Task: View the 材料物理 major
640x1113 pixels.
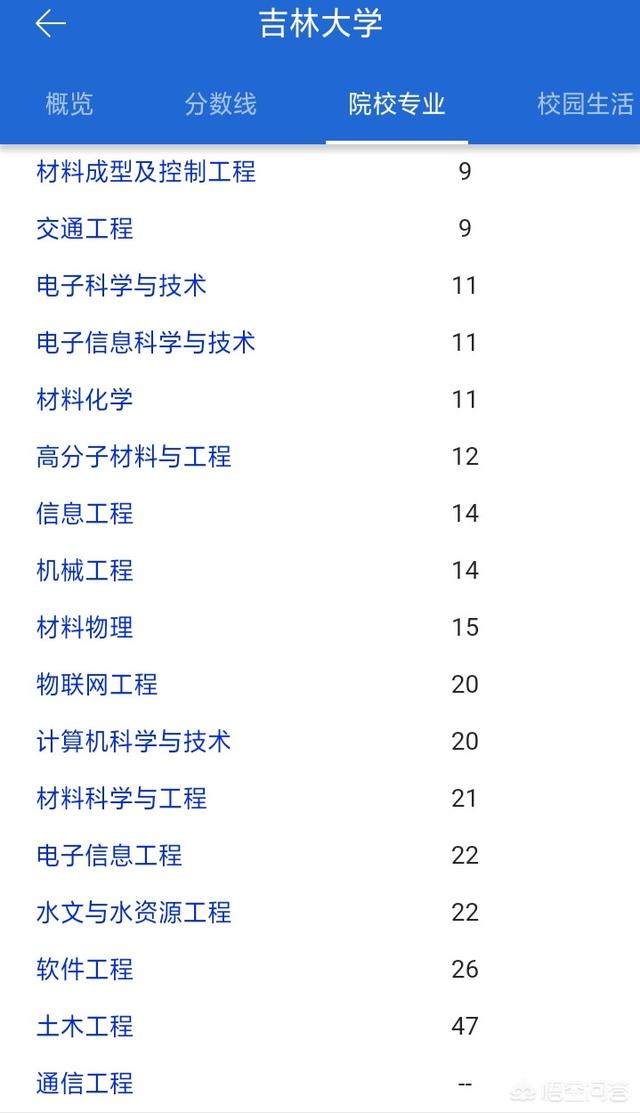Action: click(x=85, y=628)
